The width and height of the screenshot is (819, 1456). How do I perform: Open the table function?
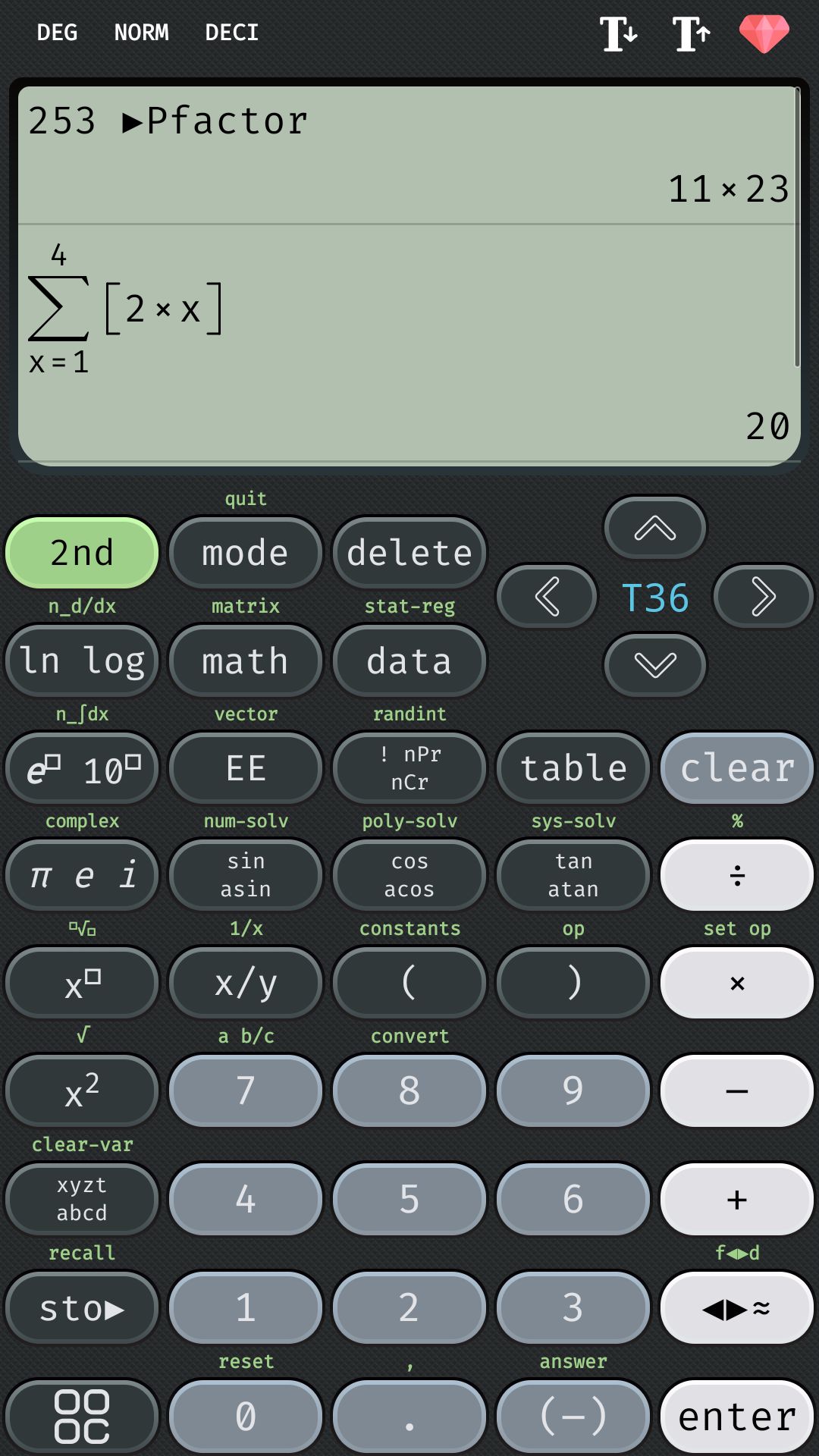pos(573,768)
